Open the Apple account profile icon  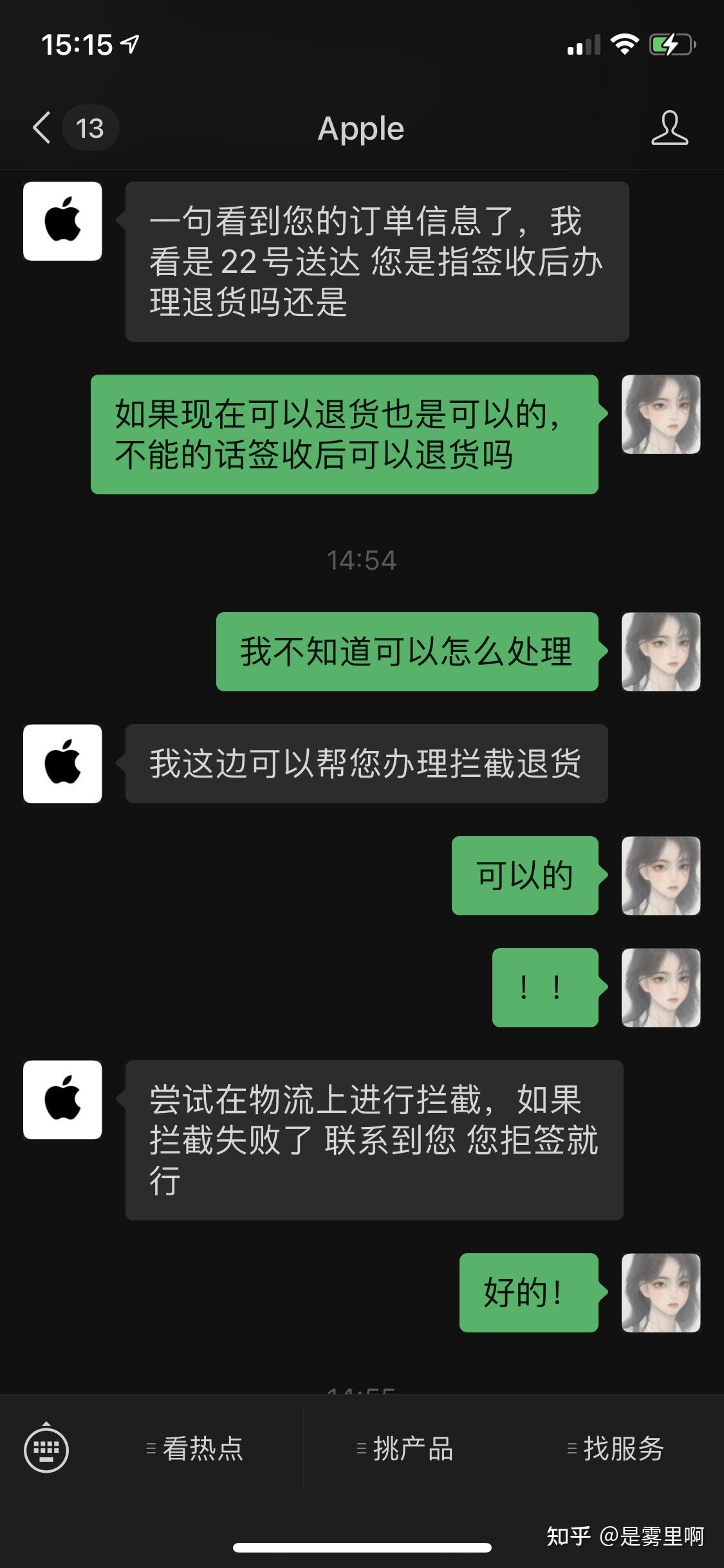tap(669, 127)
